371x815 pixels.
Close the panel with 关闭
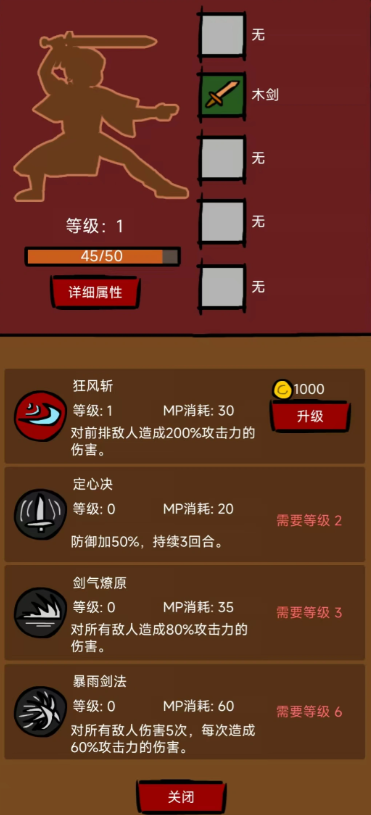[x=181, y=796]
